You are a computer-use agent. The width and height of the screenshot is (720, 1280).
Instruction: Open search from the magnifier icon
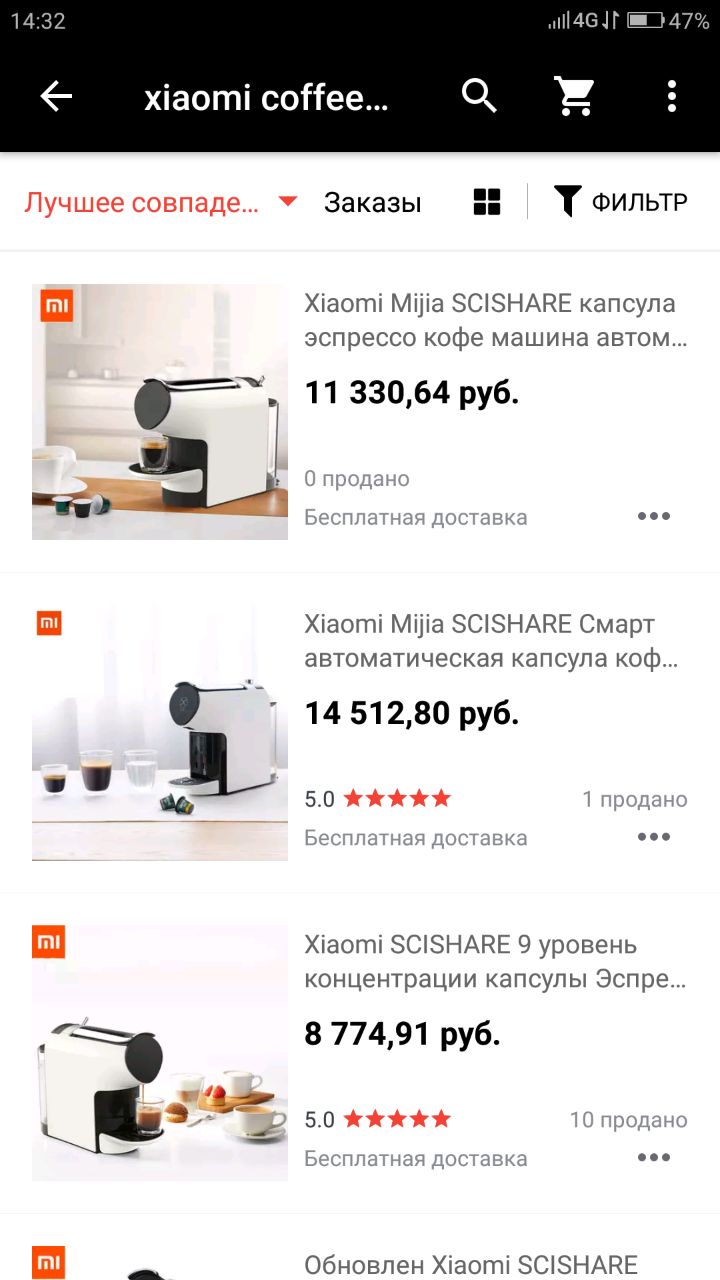tap(479, 97)
